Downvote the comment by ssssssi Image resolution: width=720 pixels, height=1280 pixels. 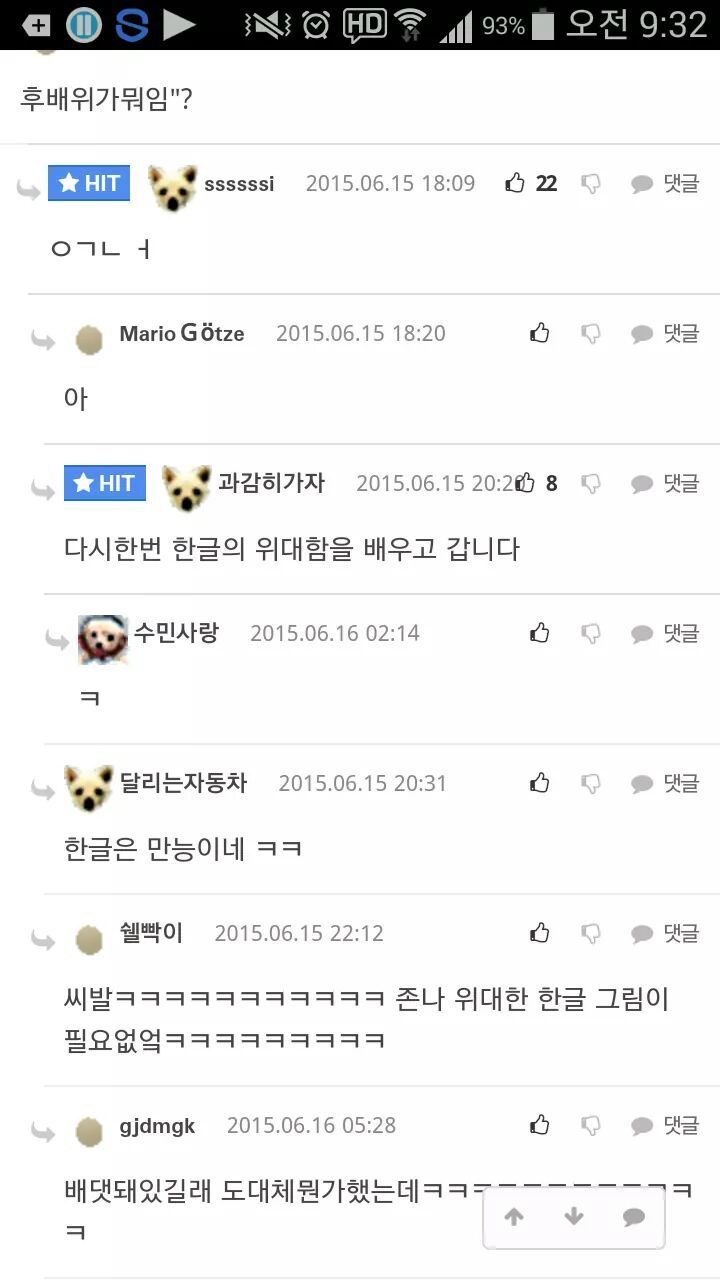[591, 183]
